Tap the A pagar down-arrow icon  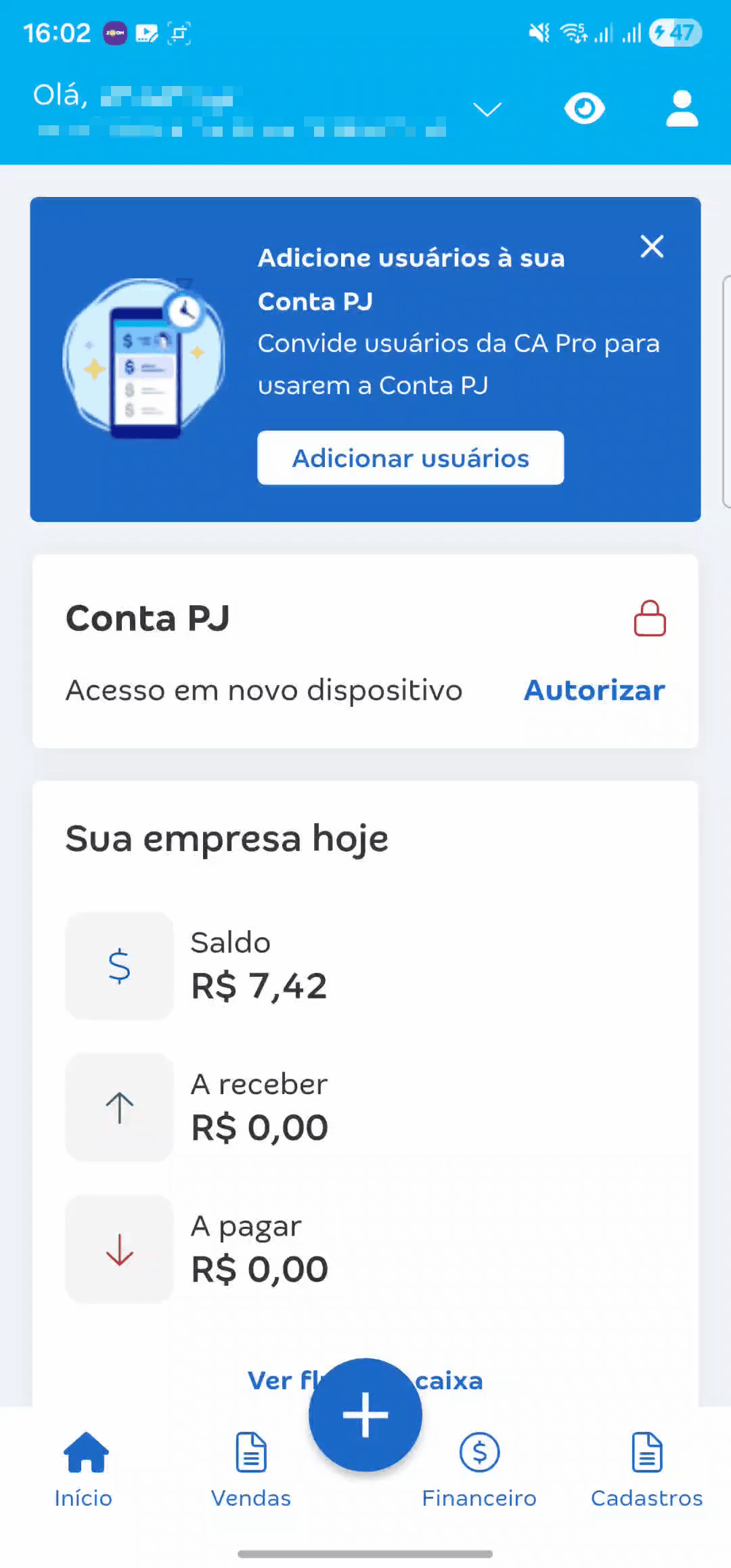118,1249
